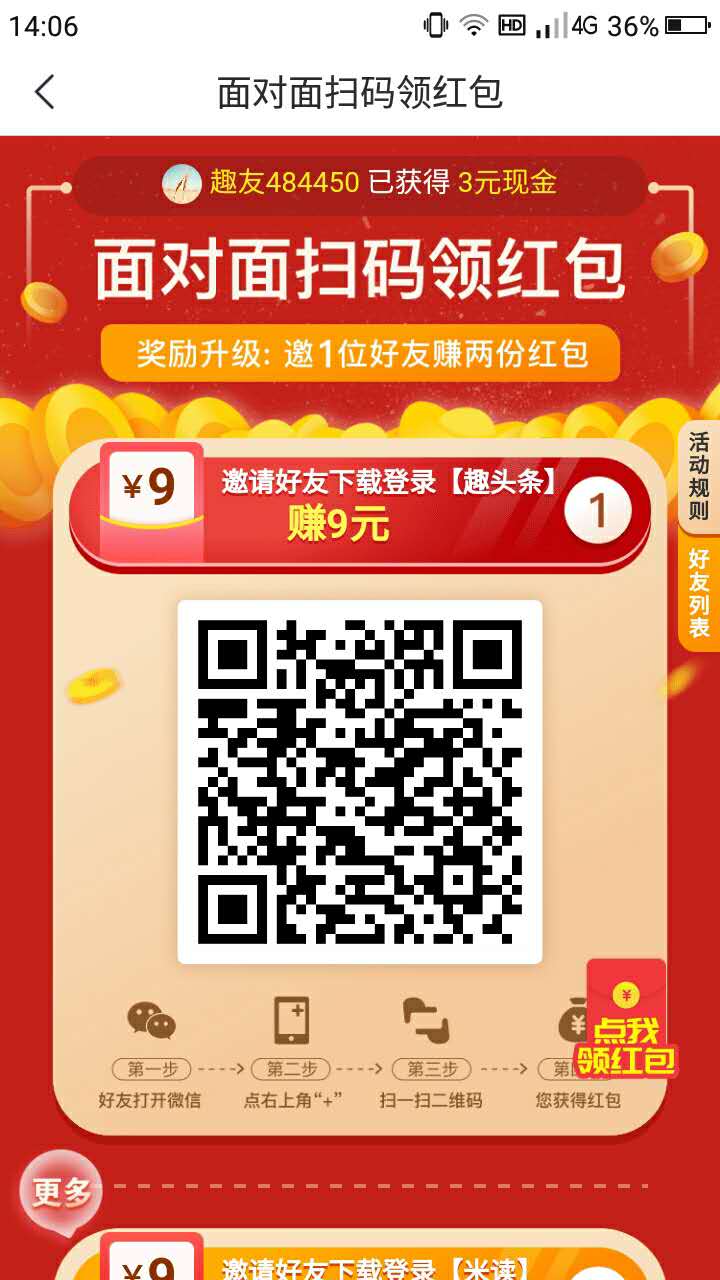Open the 活动规则 side tab
This screenshot has height=1280, width=720.
pos(699,477)
